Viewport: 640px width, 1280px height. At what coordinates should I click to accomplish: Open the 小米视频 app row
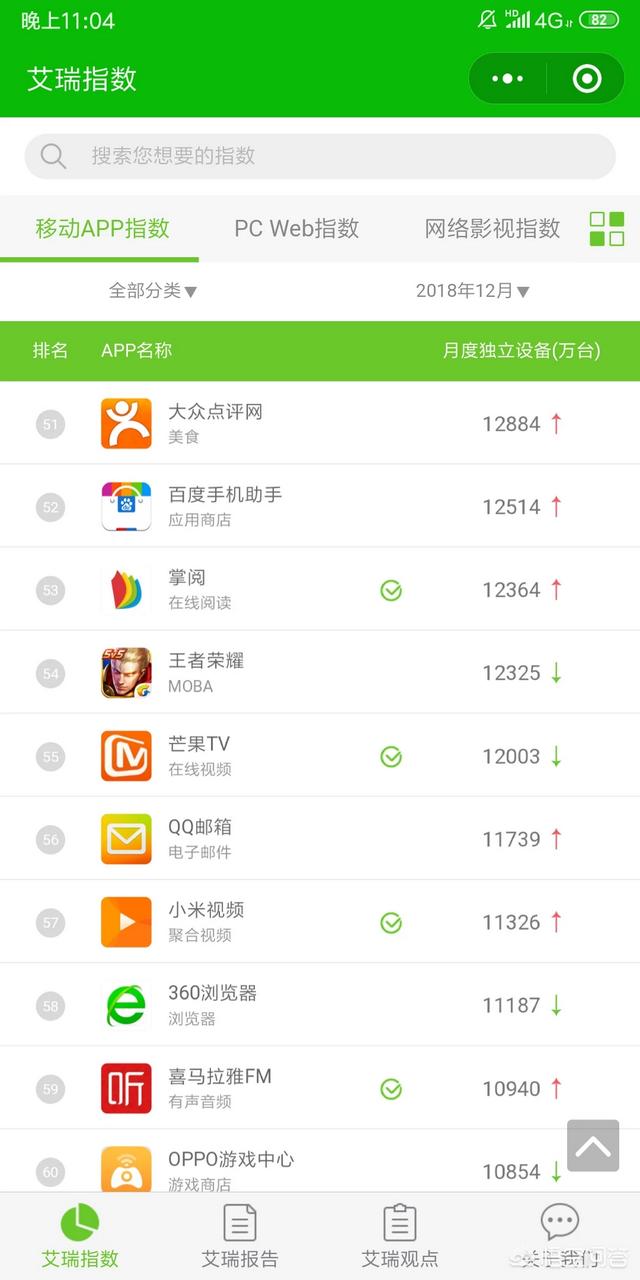click(320, 921)
